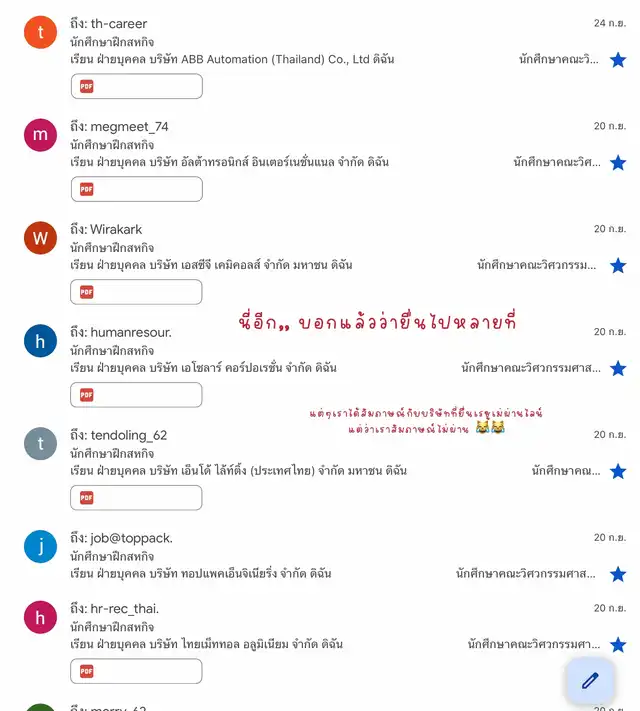
Task: Toggle star on tendoling_62 email
Action: (x=618, y=471)
